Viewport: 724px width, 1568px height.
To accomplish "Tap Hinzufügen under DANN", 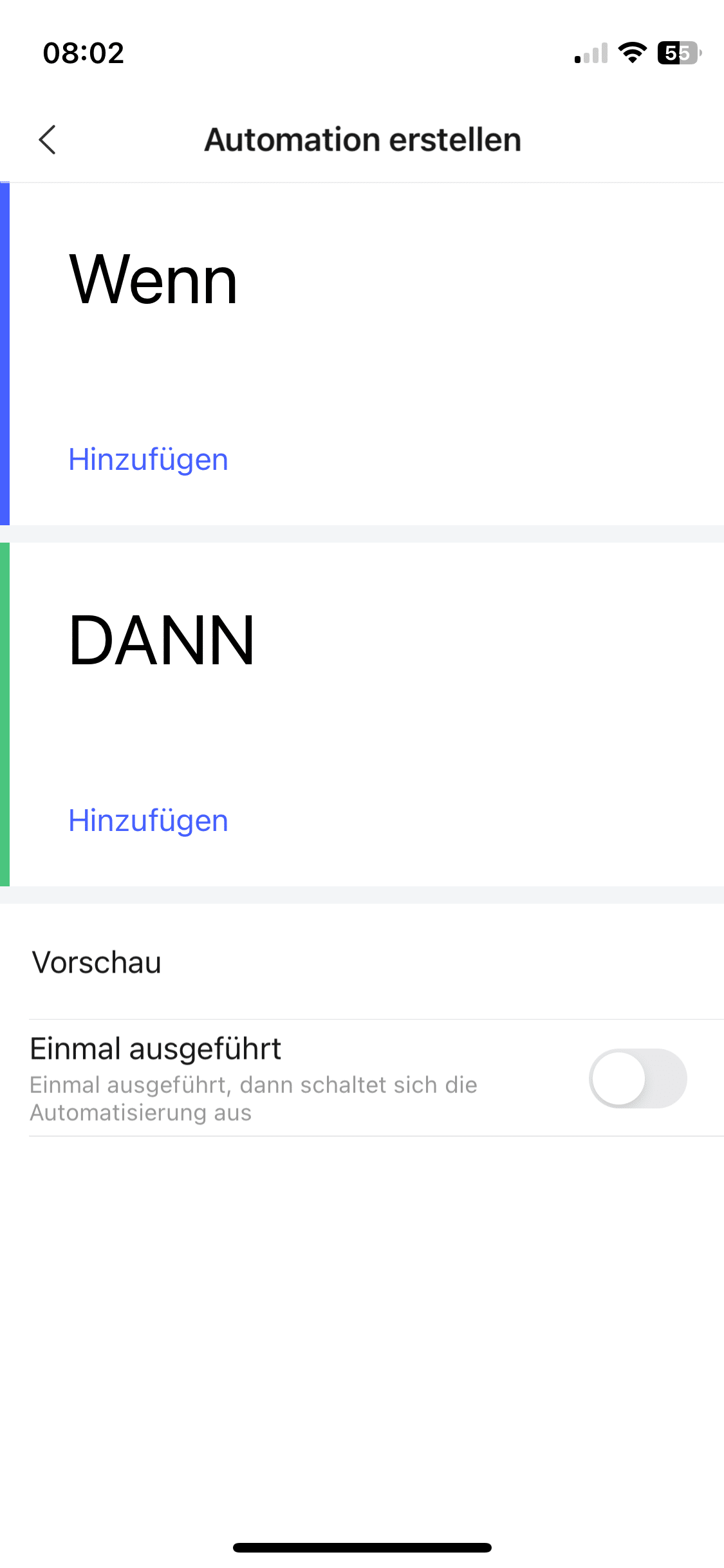I will [x=148, y=821].
